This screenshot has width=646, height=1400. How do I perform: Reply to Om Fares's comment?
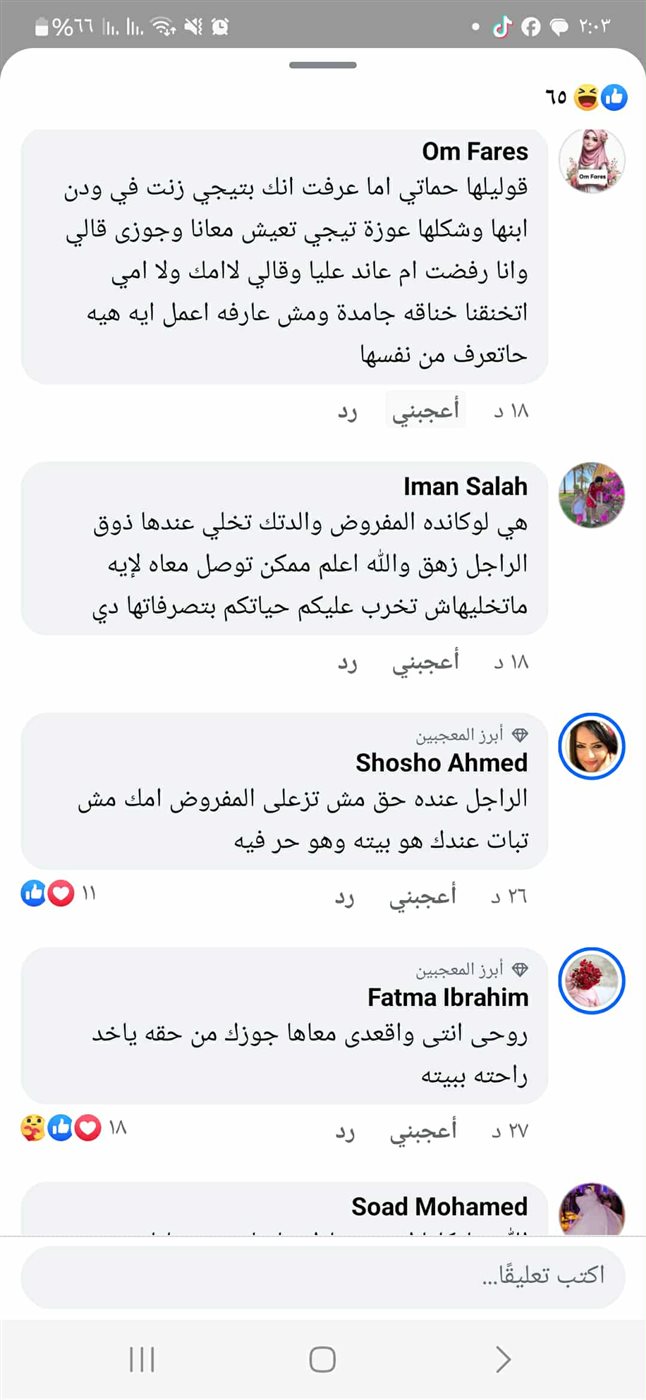(346, 410)
